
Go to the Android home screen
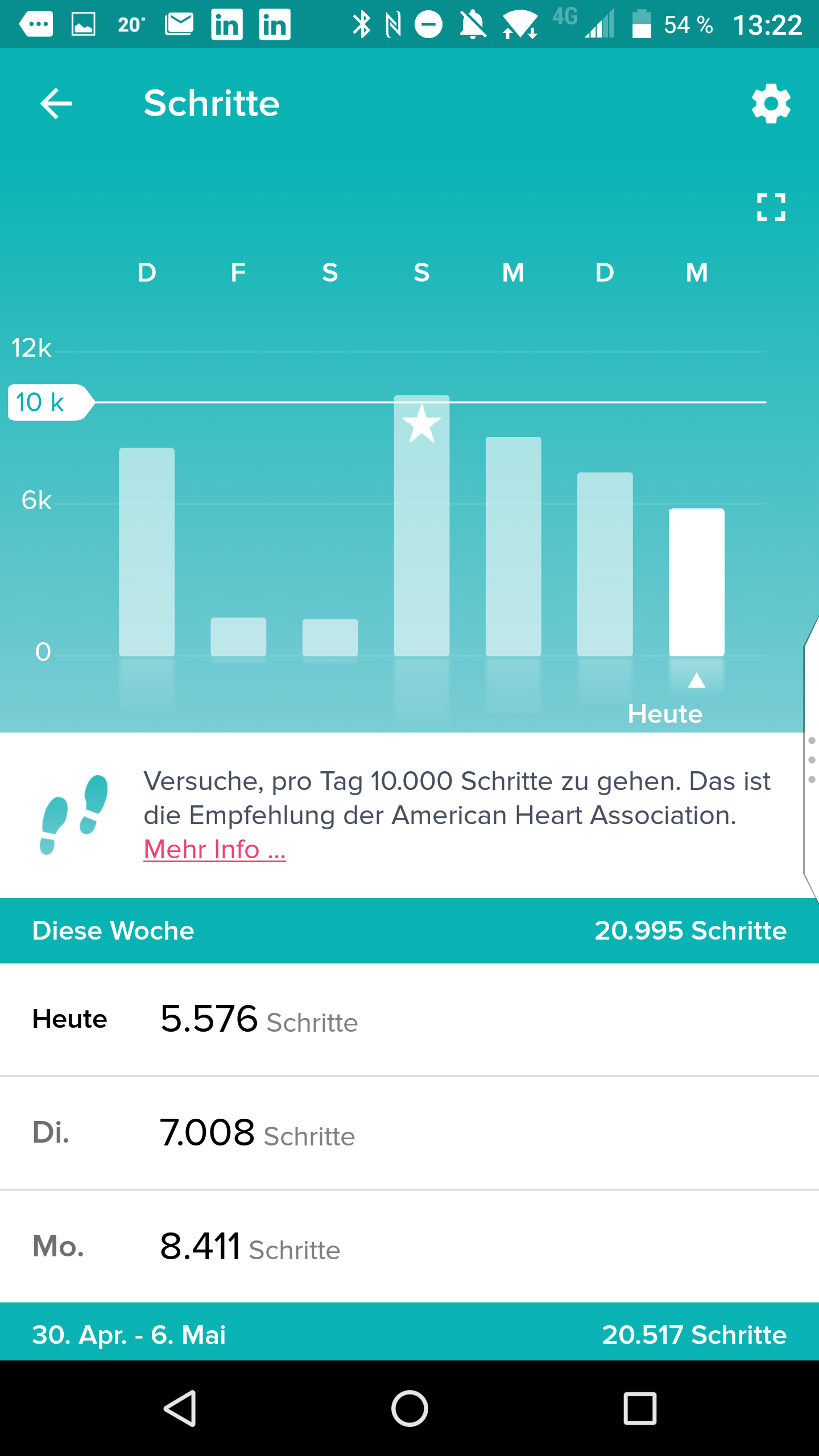tap(409, 1408)
